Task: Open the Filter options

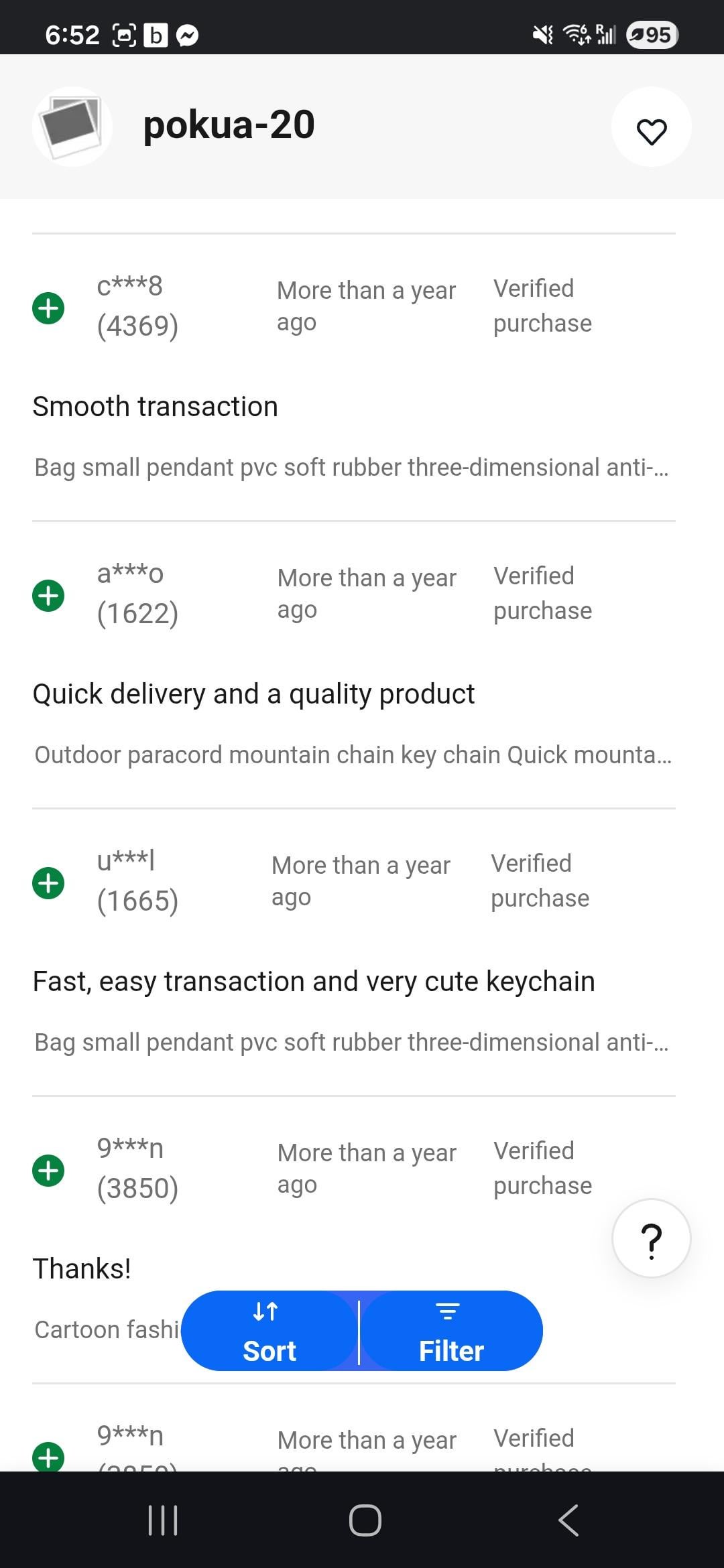Action: click(451, 1331)
